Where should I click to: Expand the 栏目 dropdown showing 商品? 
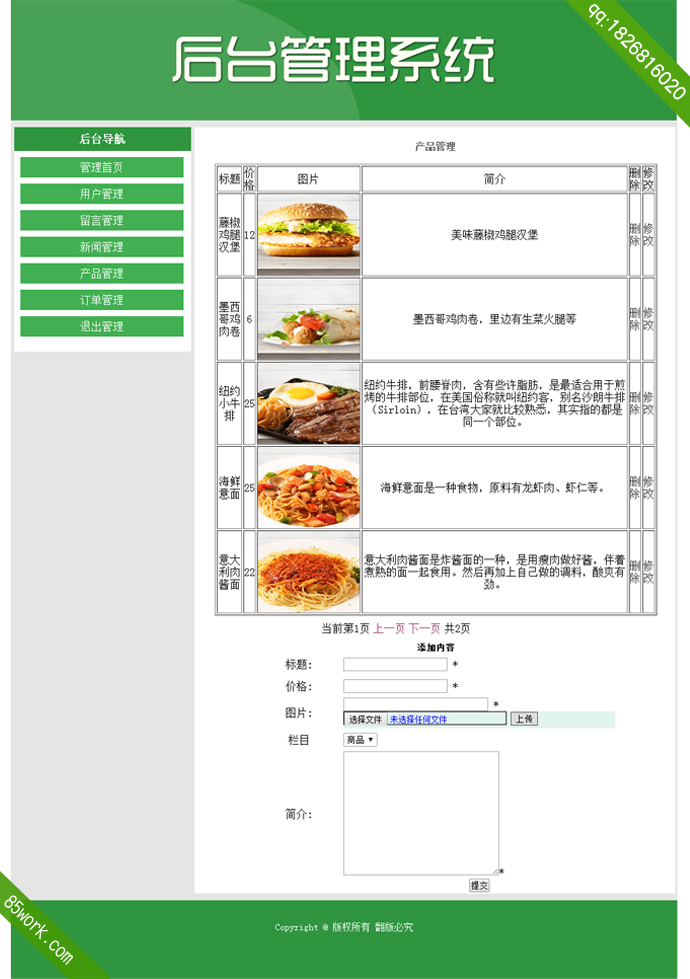tap(360, 740)
